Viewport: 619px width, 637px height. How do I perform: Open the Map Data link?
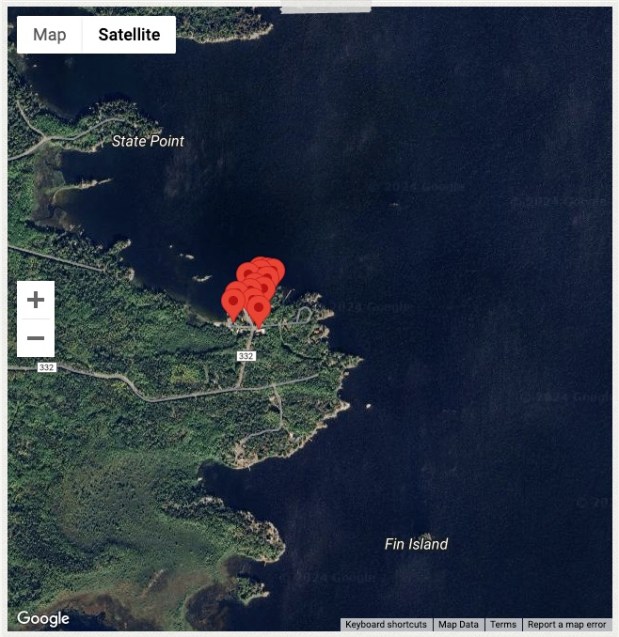(x=458, y=624)
